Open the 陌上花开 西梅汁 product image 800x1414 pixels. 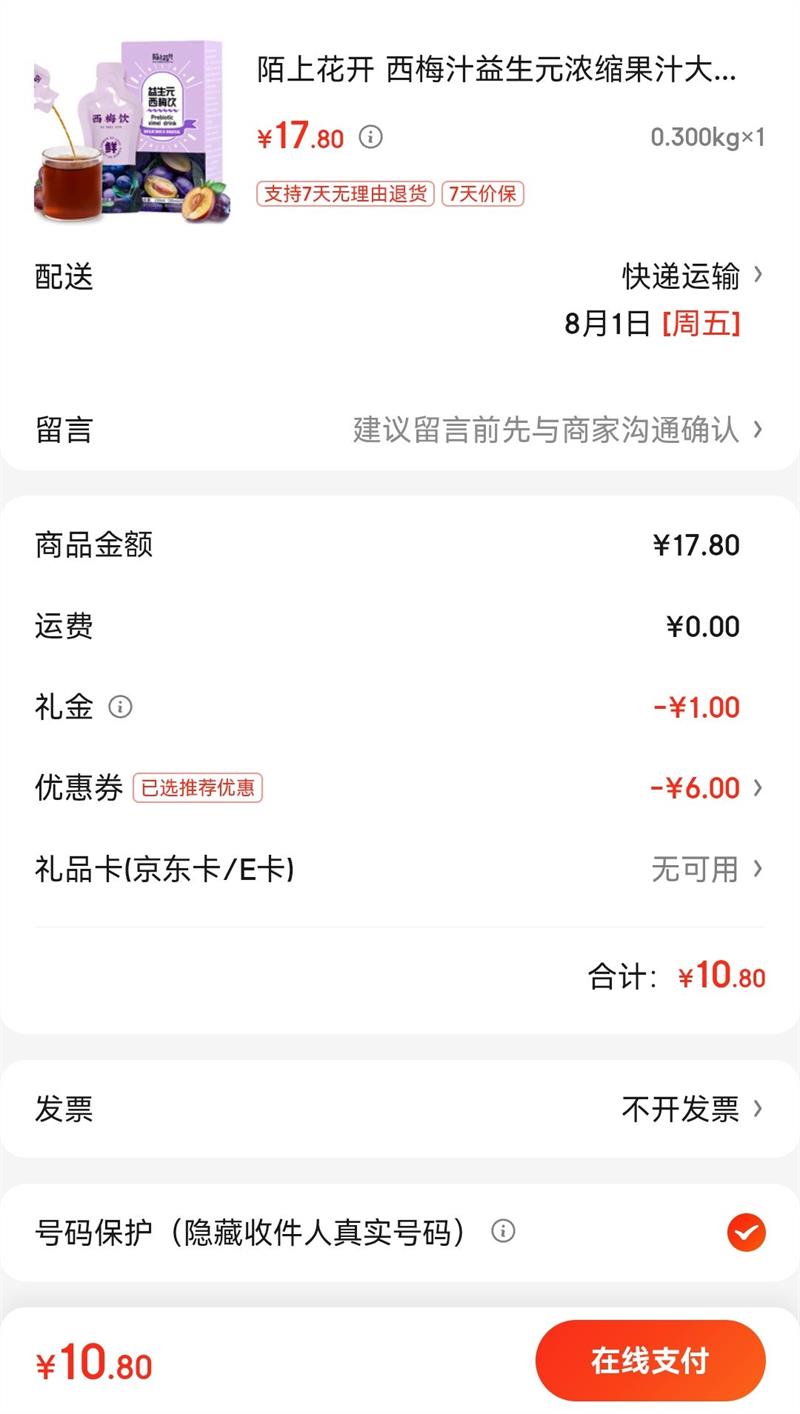pyautogui.click(x=132, y=130)
